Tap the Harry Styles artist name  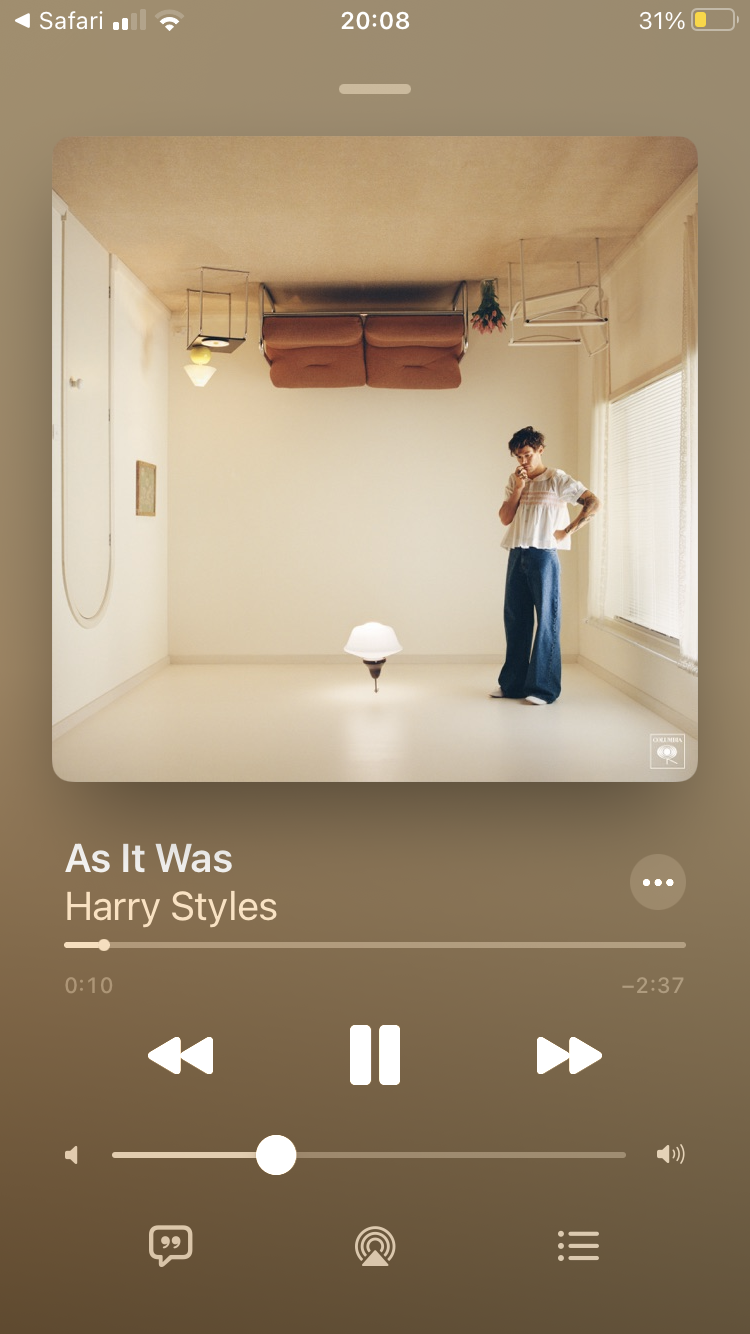point(171,907)
